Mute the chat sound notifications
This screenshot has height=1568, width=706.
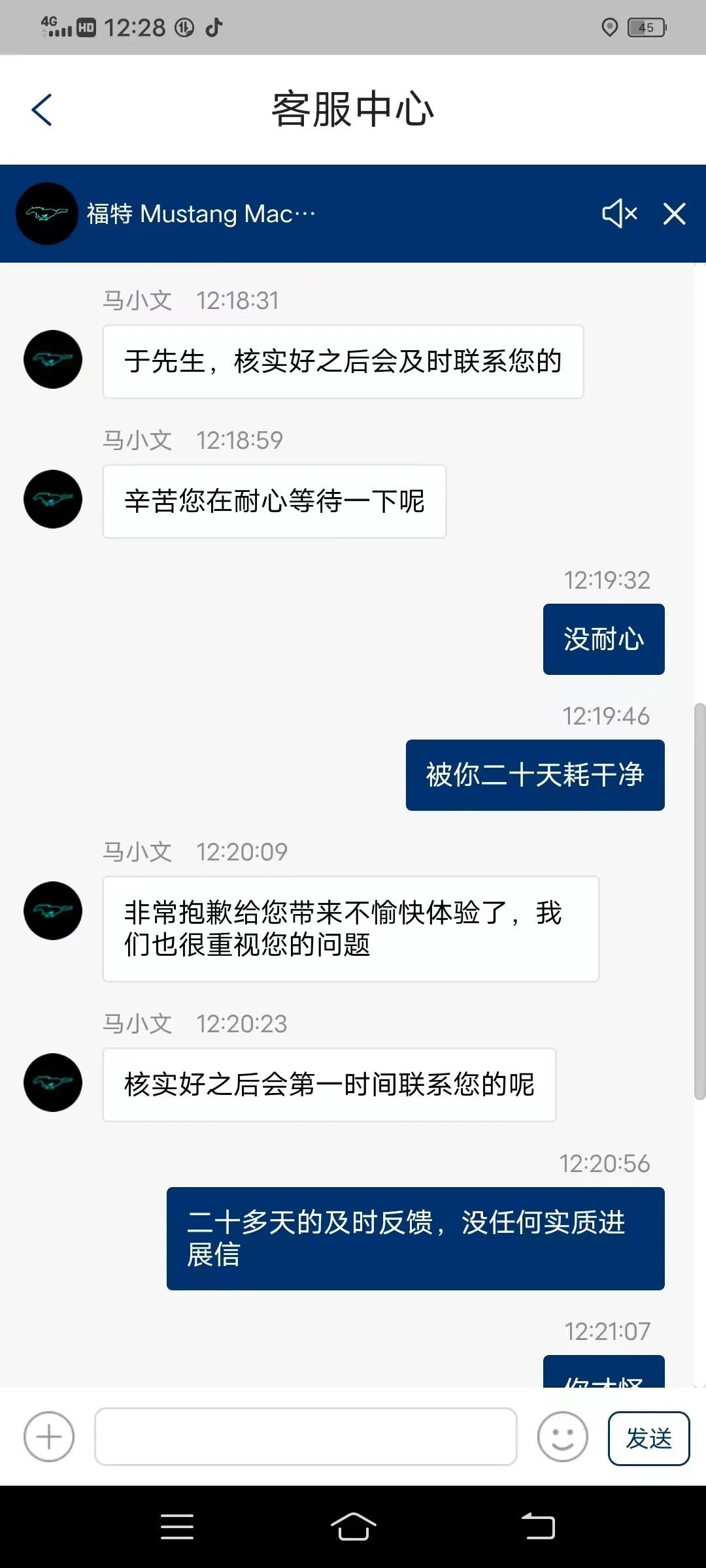pyautogui.click(x=618, y=214)
